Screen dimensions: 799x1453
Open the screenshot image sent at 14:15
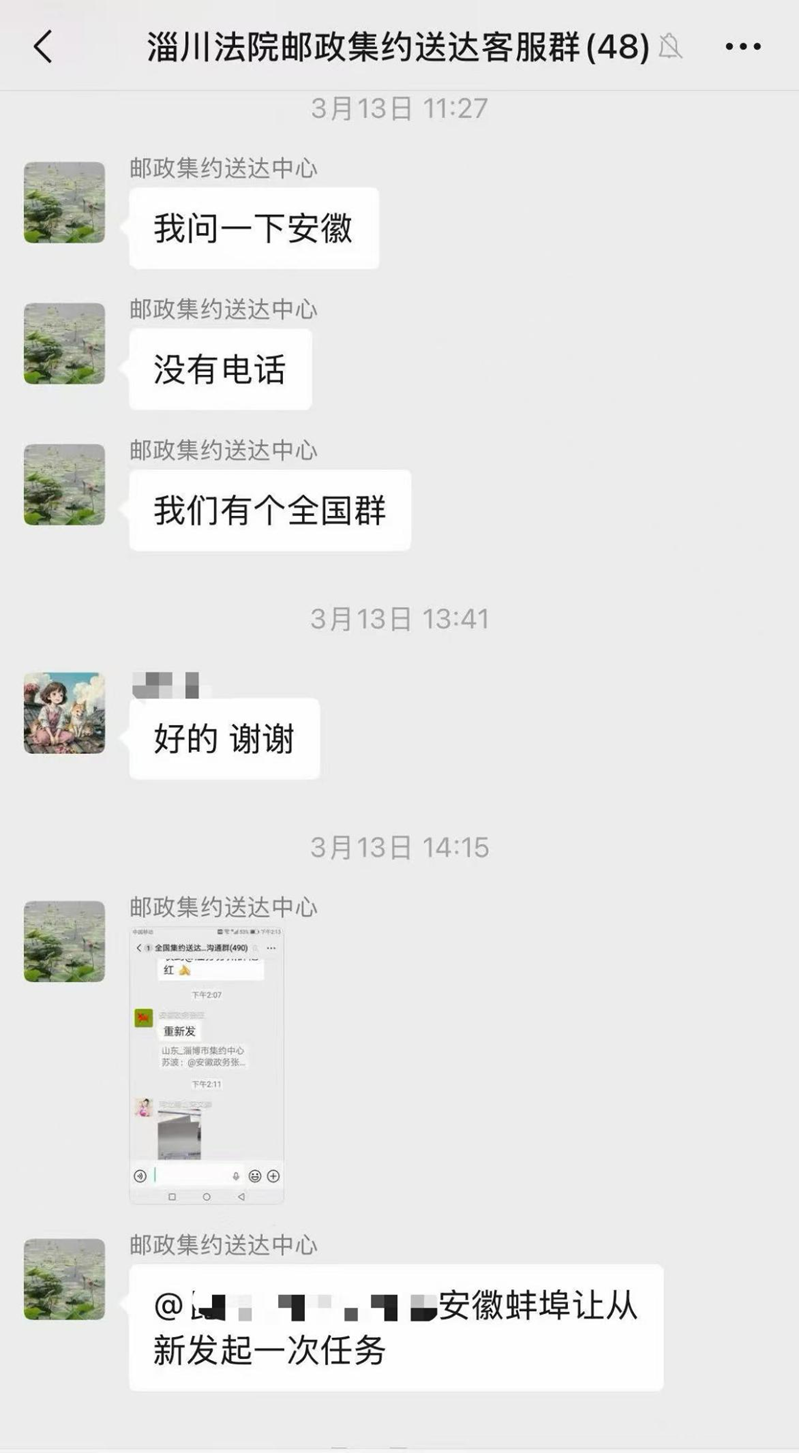click(x=206, y=1066)
